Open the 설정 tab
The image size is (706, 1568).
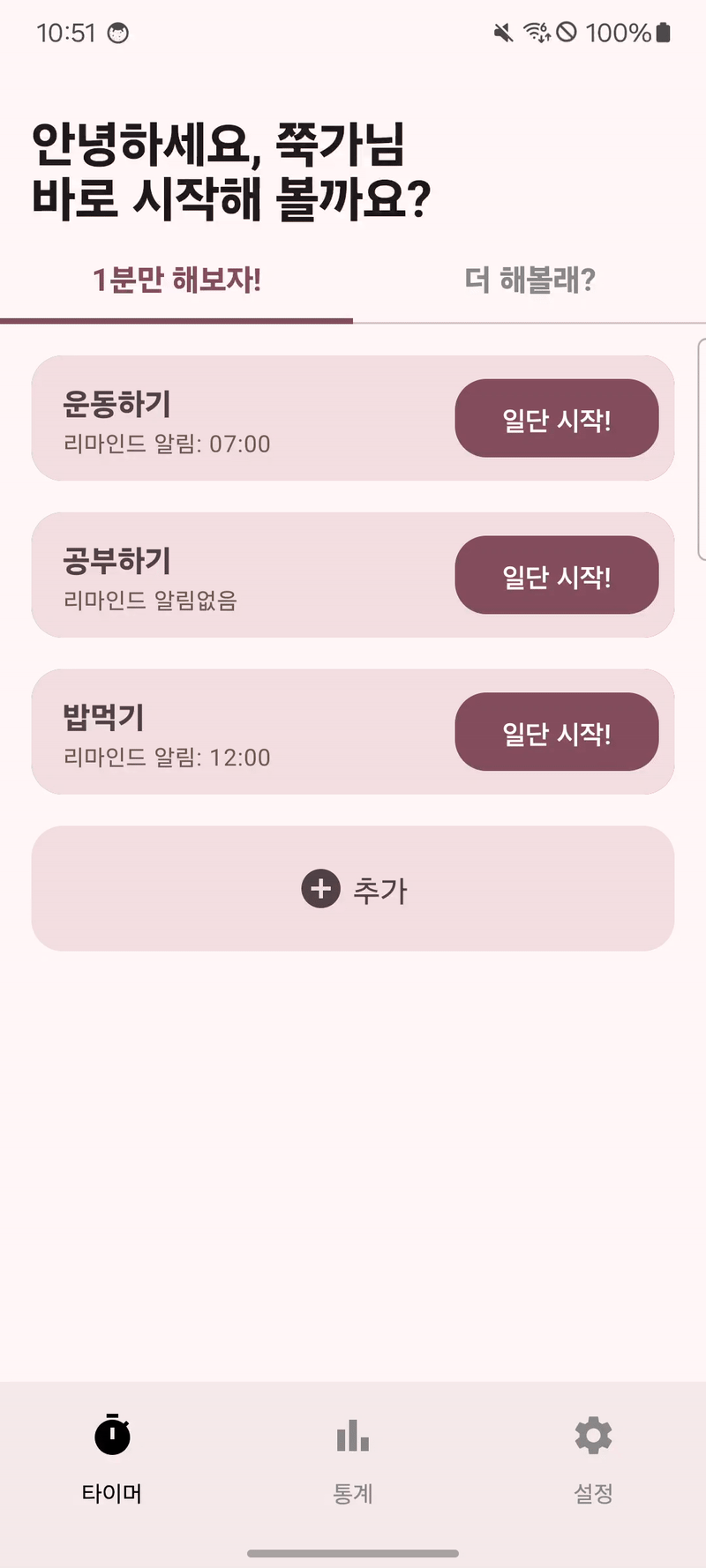point(593,1460)
